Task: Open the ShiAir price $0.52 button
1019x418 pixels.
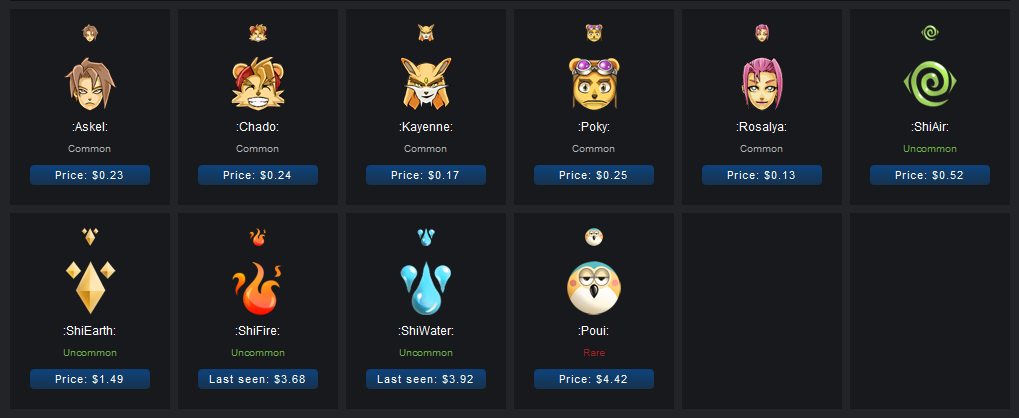Action: (x=929, y=175)
